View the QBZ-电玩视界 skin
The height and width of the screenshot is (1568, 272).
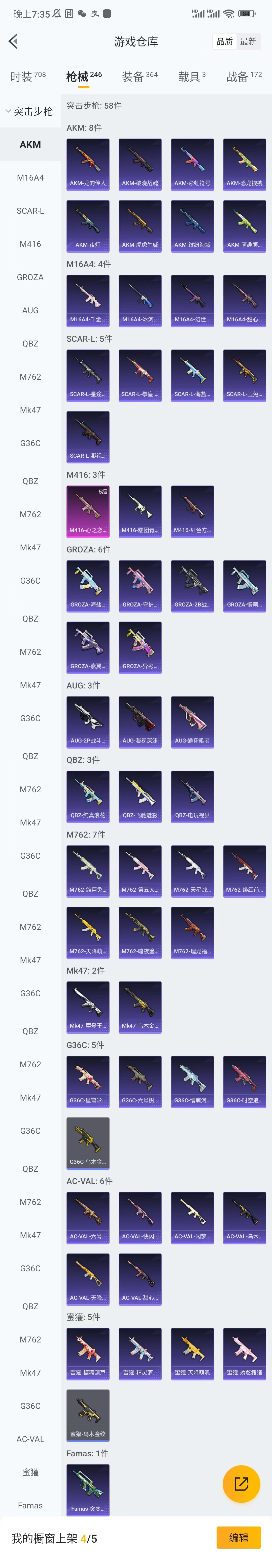click(192, 796)
